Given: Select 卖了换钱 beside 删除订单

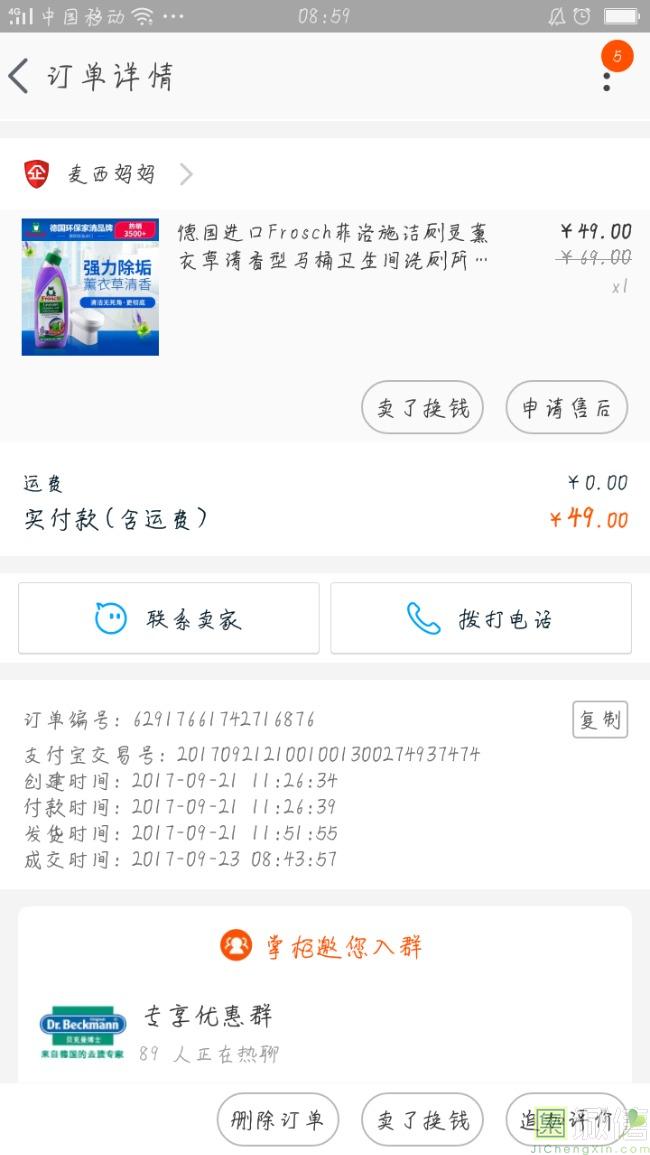Looking at the screenshot, I should (x=422, y=1119).
